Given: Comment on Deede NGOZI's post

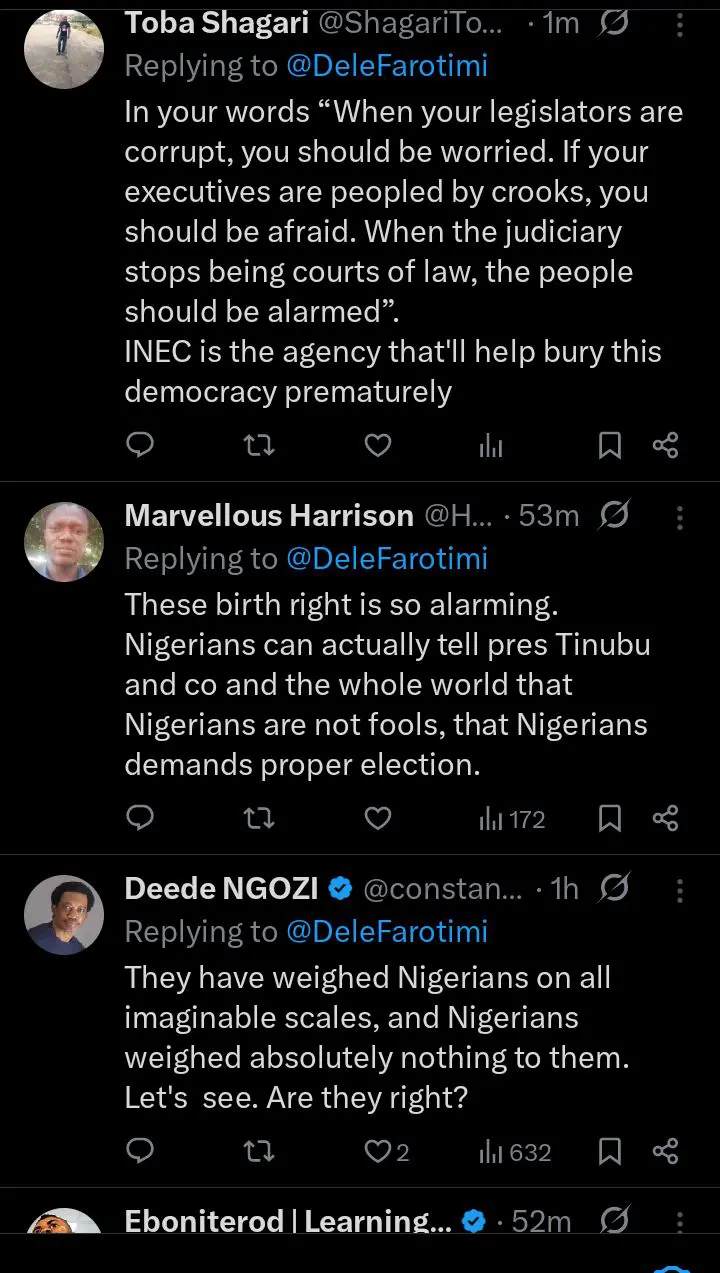Looking at the screenshot, I should (x=141, y=1152).
